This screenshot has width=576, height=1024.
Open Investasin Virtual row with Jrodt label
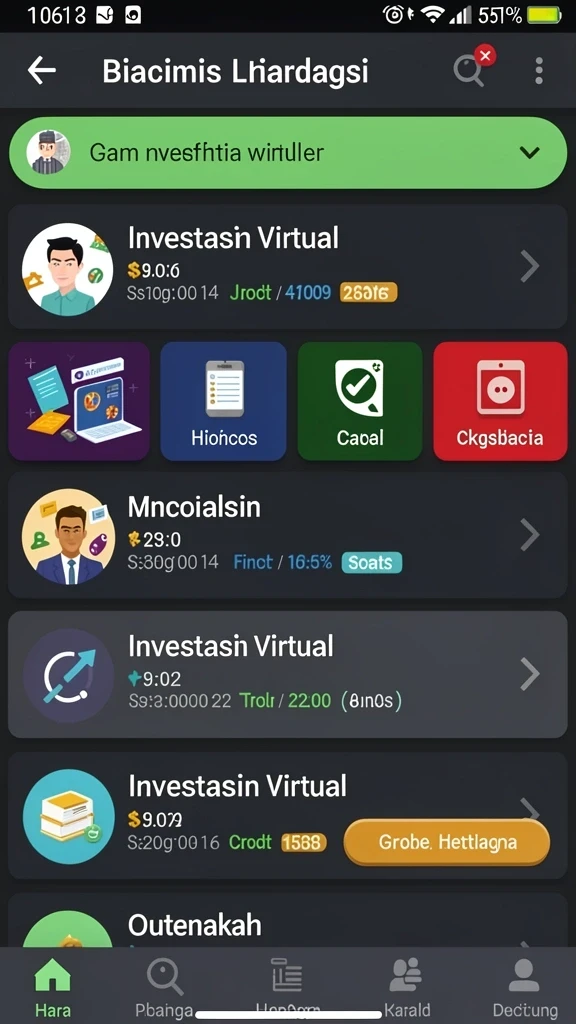tap(288, 266)
